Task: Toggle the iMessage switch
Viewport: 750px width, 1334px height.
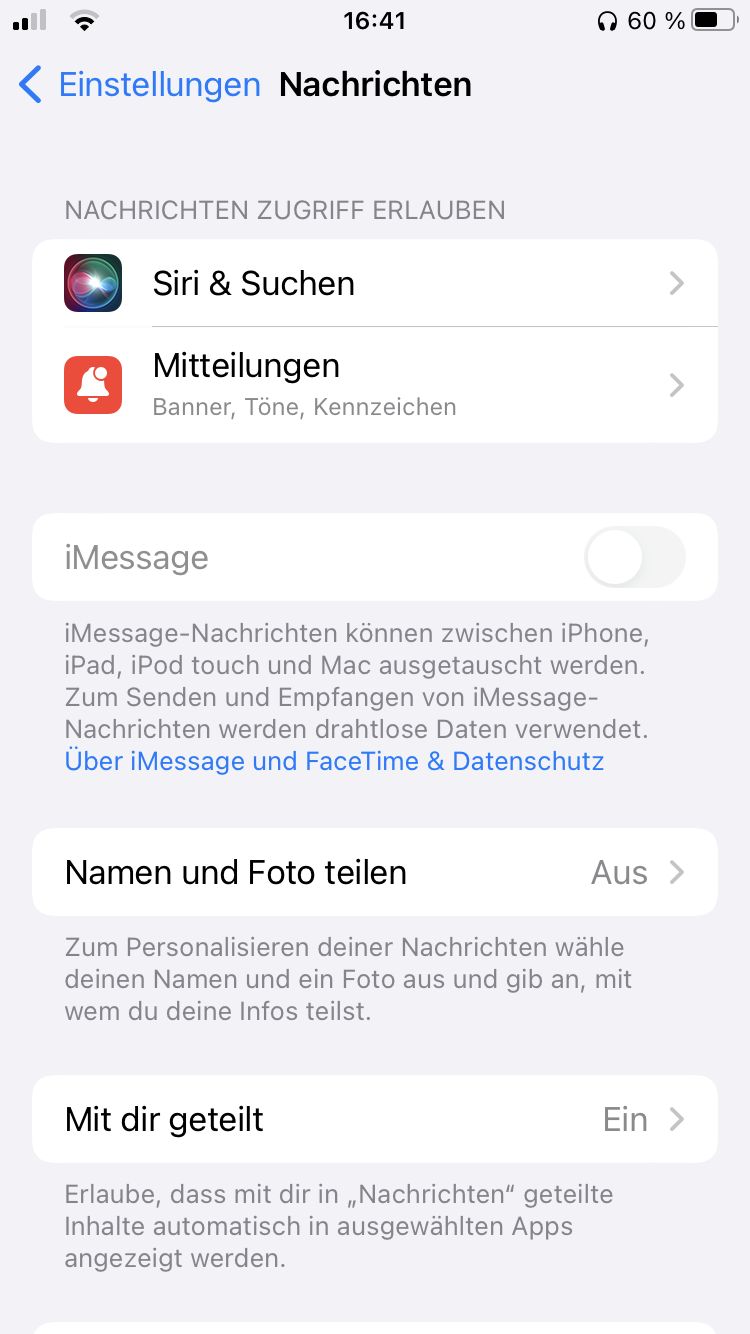Action: (x=635, y=557)
